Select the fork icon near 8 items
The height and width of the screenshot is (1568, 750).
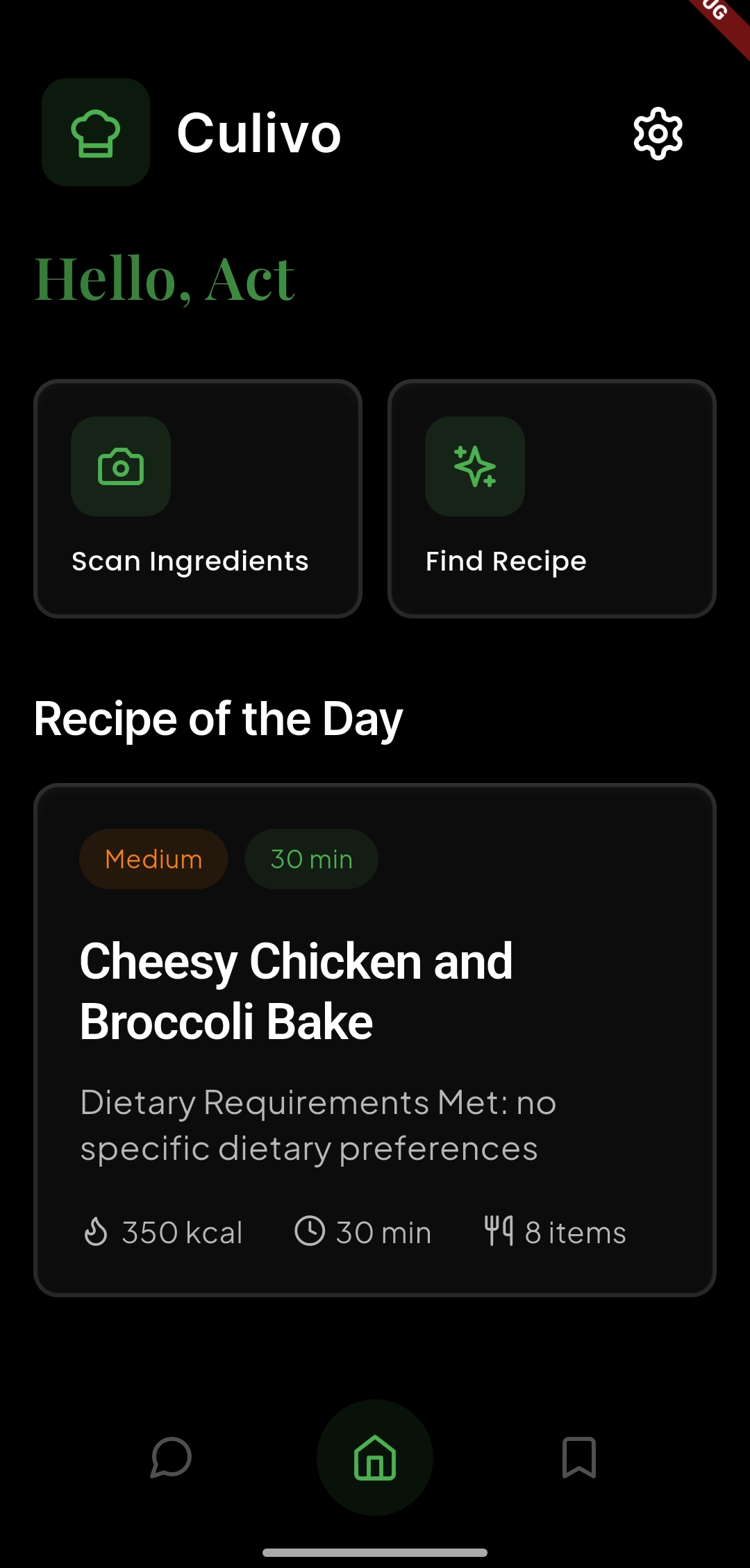click(499, 1232)
